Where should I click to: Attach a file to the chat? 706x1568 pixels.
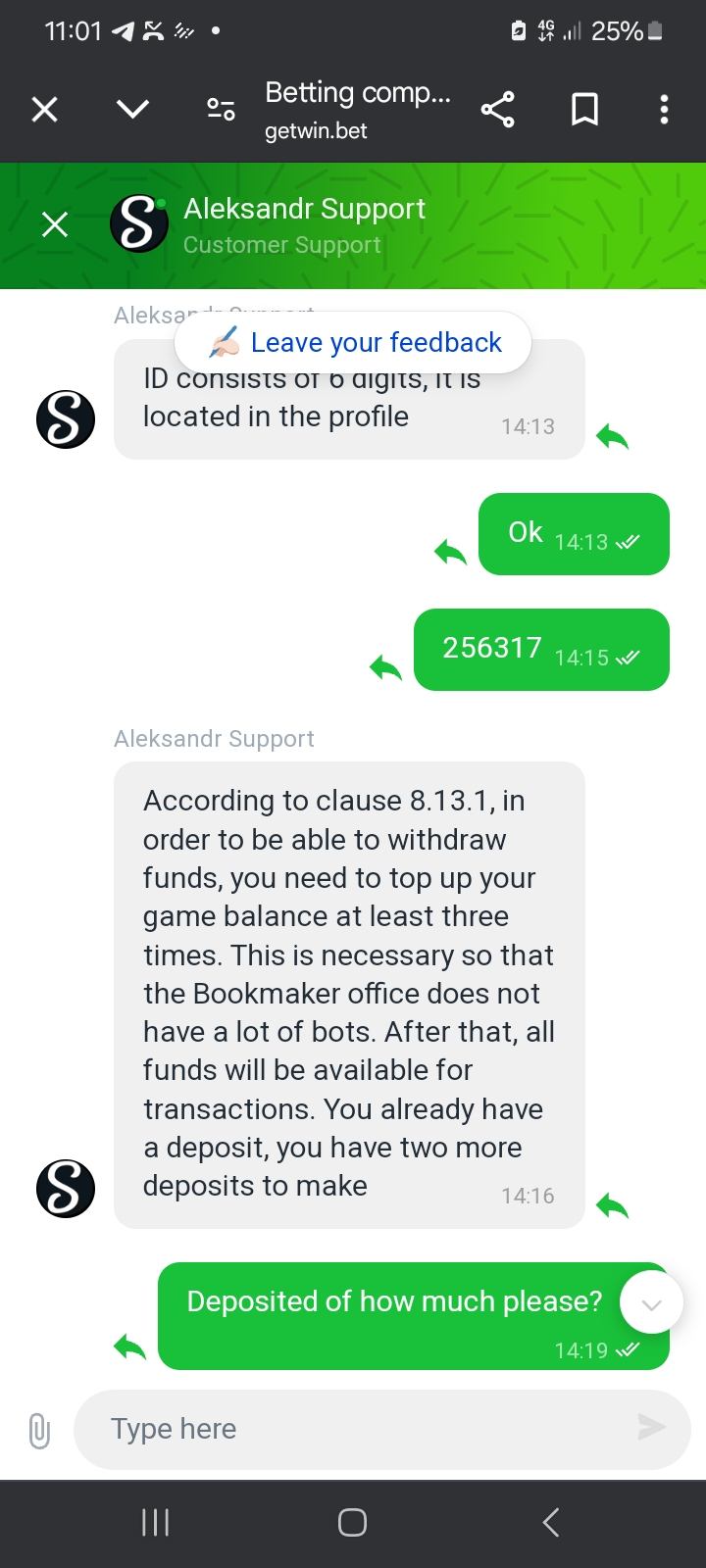39,1430
